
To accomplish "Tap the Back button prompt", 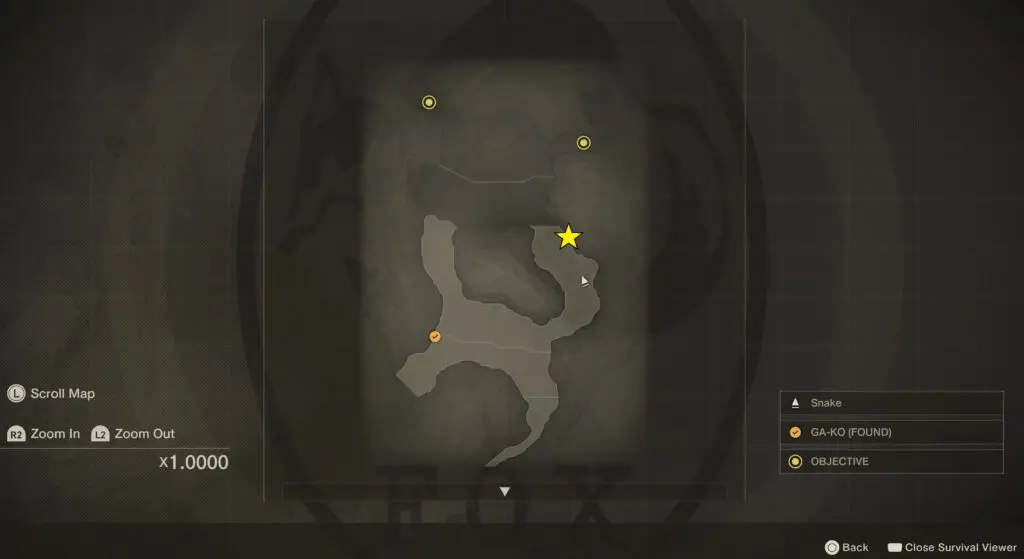I will [x=846, y=547].
